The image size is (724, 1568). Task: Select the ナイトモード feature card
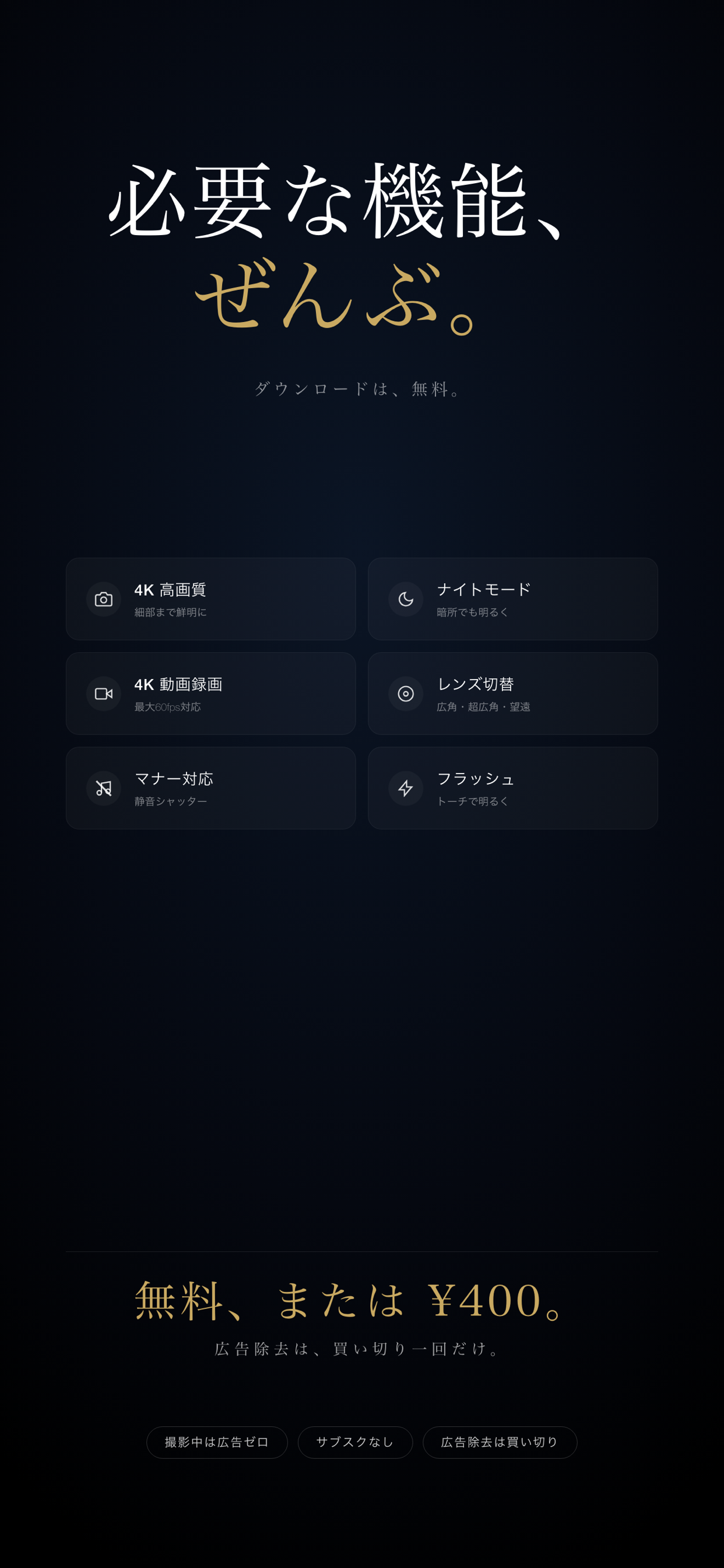(513, 600)
